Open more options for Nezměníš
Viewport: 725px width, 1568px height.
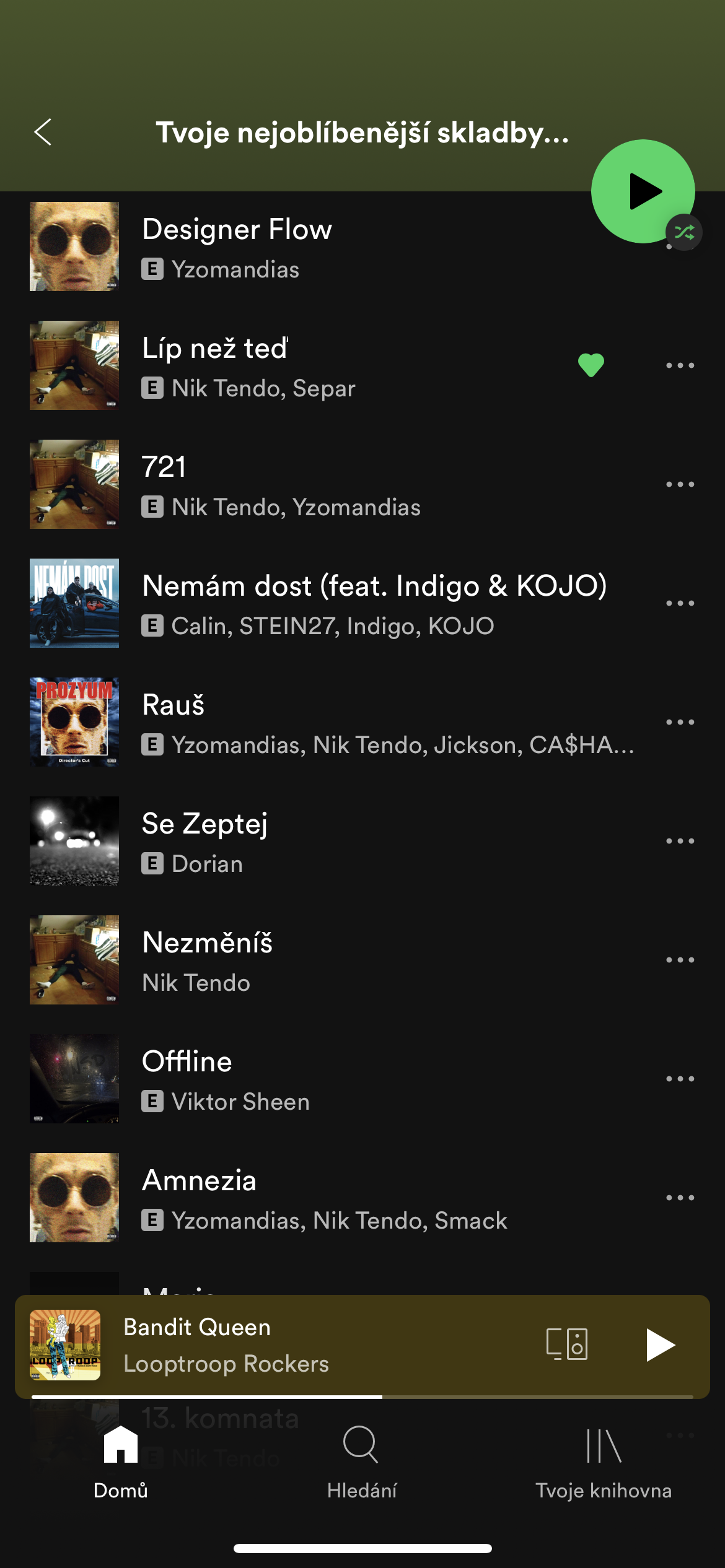[x=680, y=960]
